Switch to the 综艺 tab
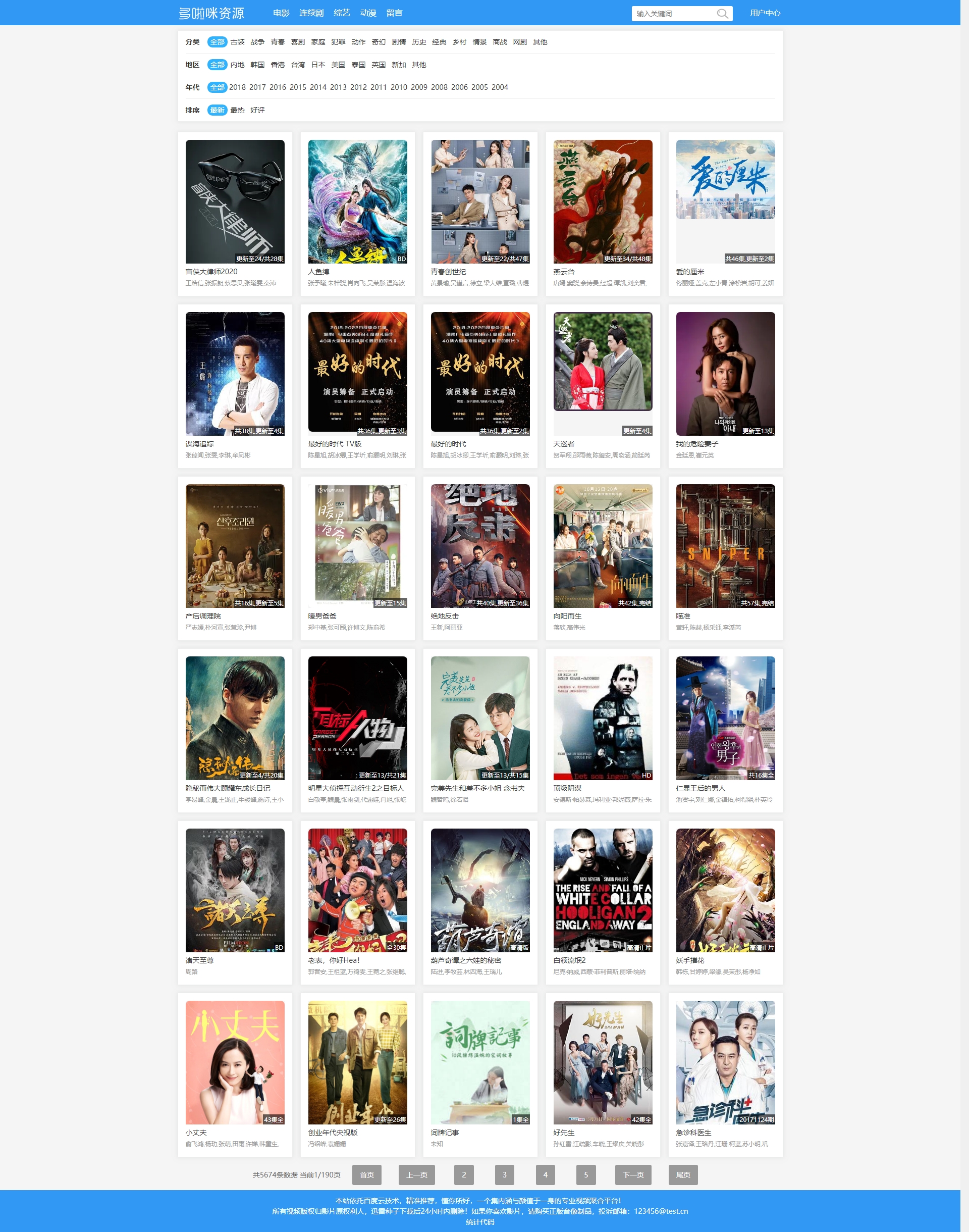 (x=342, y=13)
